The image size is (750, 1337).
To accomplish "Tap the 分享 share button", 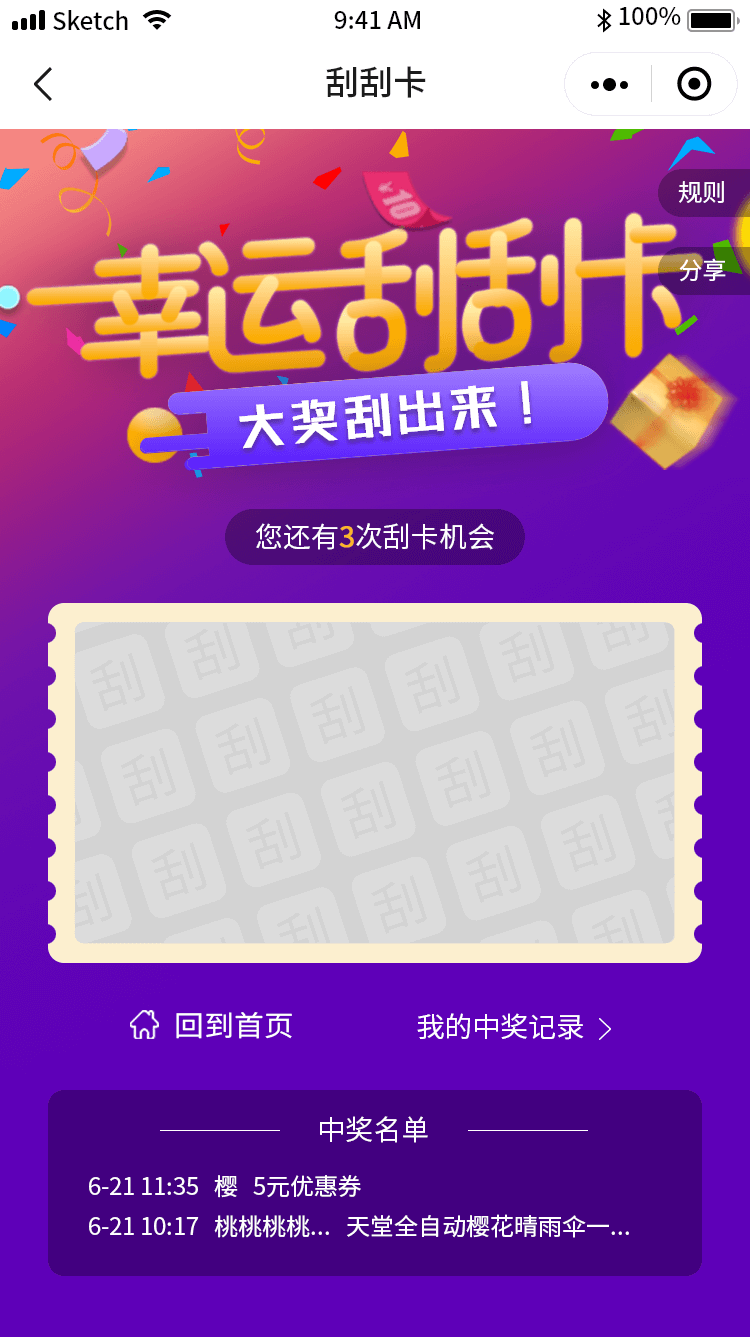I will click(702, 270).
